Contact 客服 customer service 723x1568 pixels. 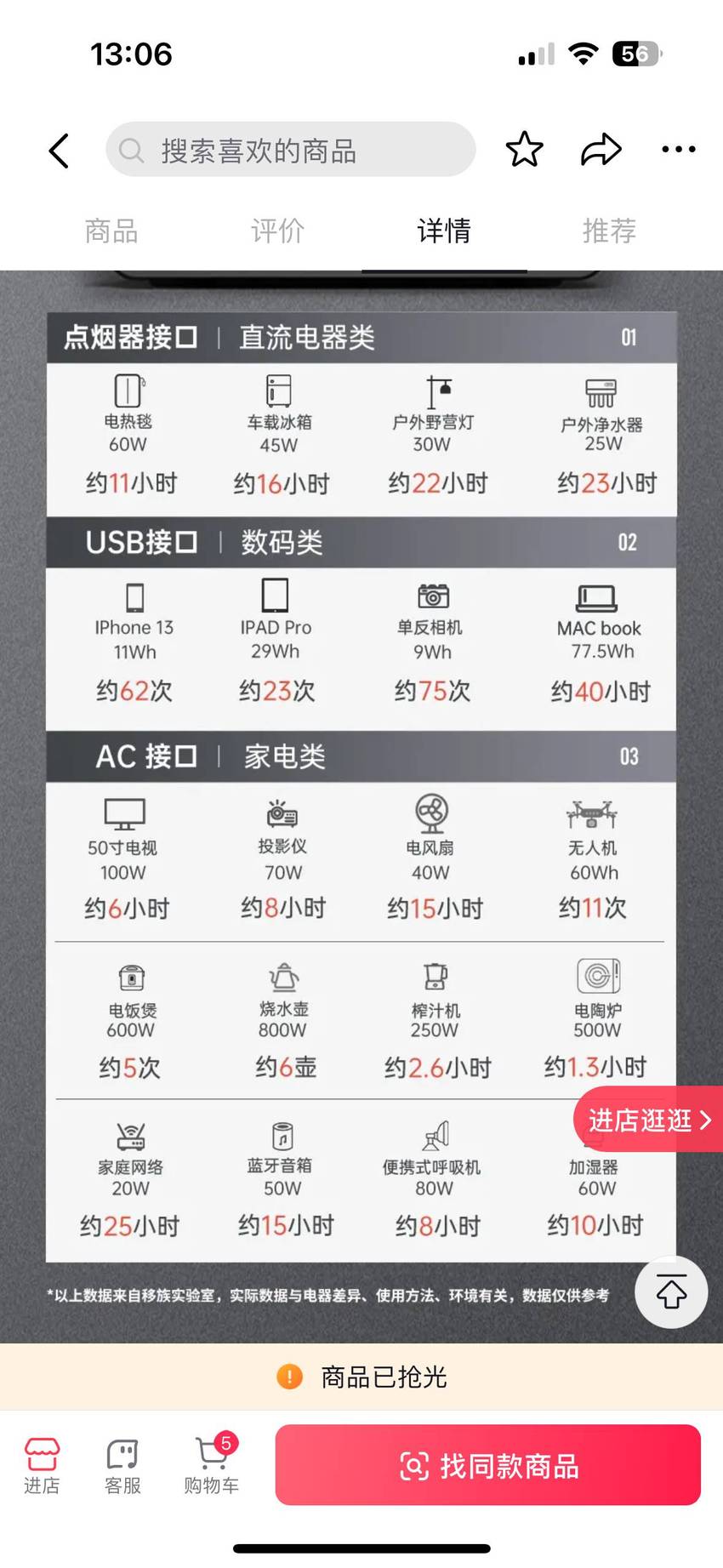[122, 1466]
